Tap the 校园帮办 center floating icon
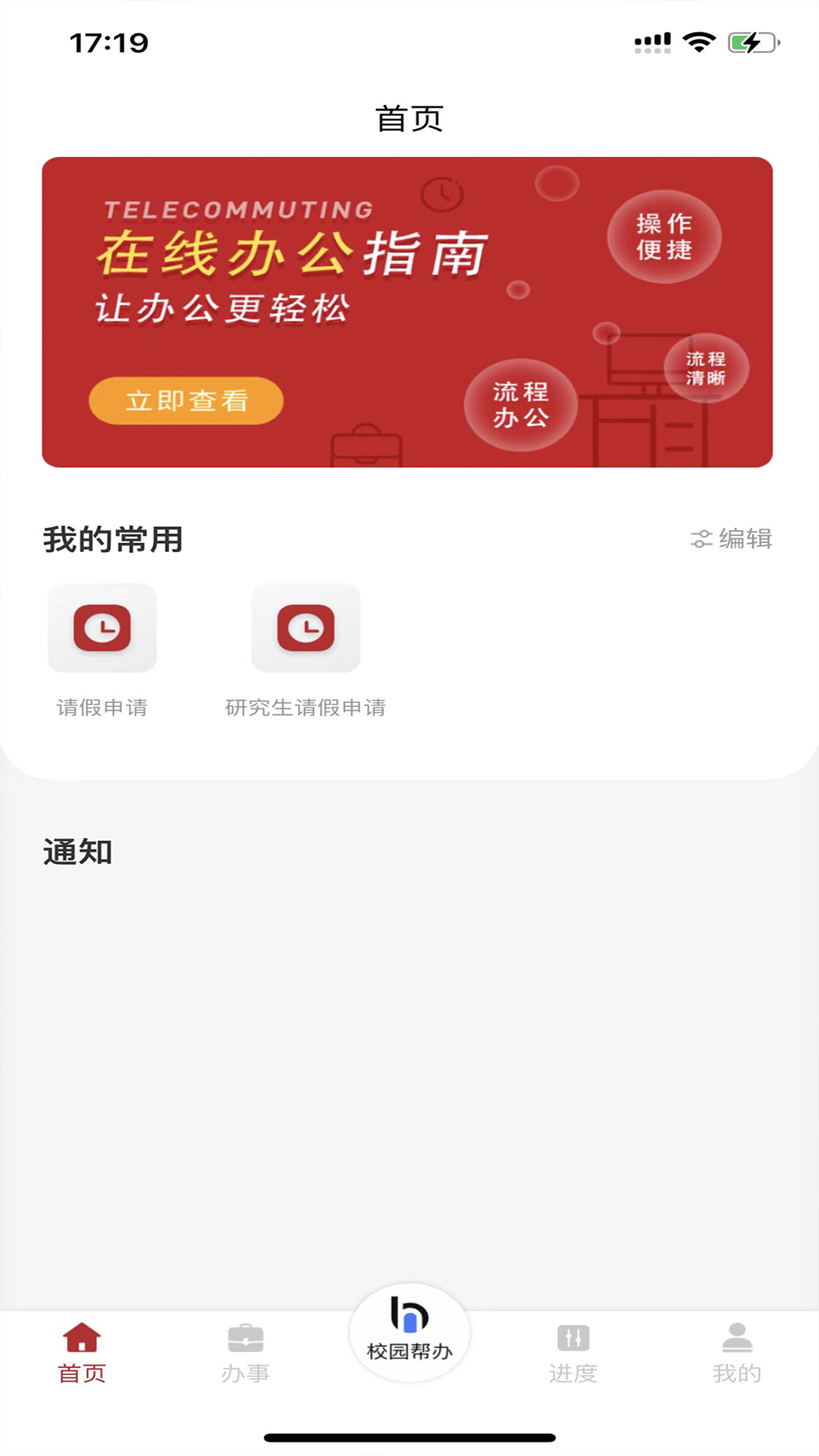Screen dimensions: 819x1456 click(409, 1335)
